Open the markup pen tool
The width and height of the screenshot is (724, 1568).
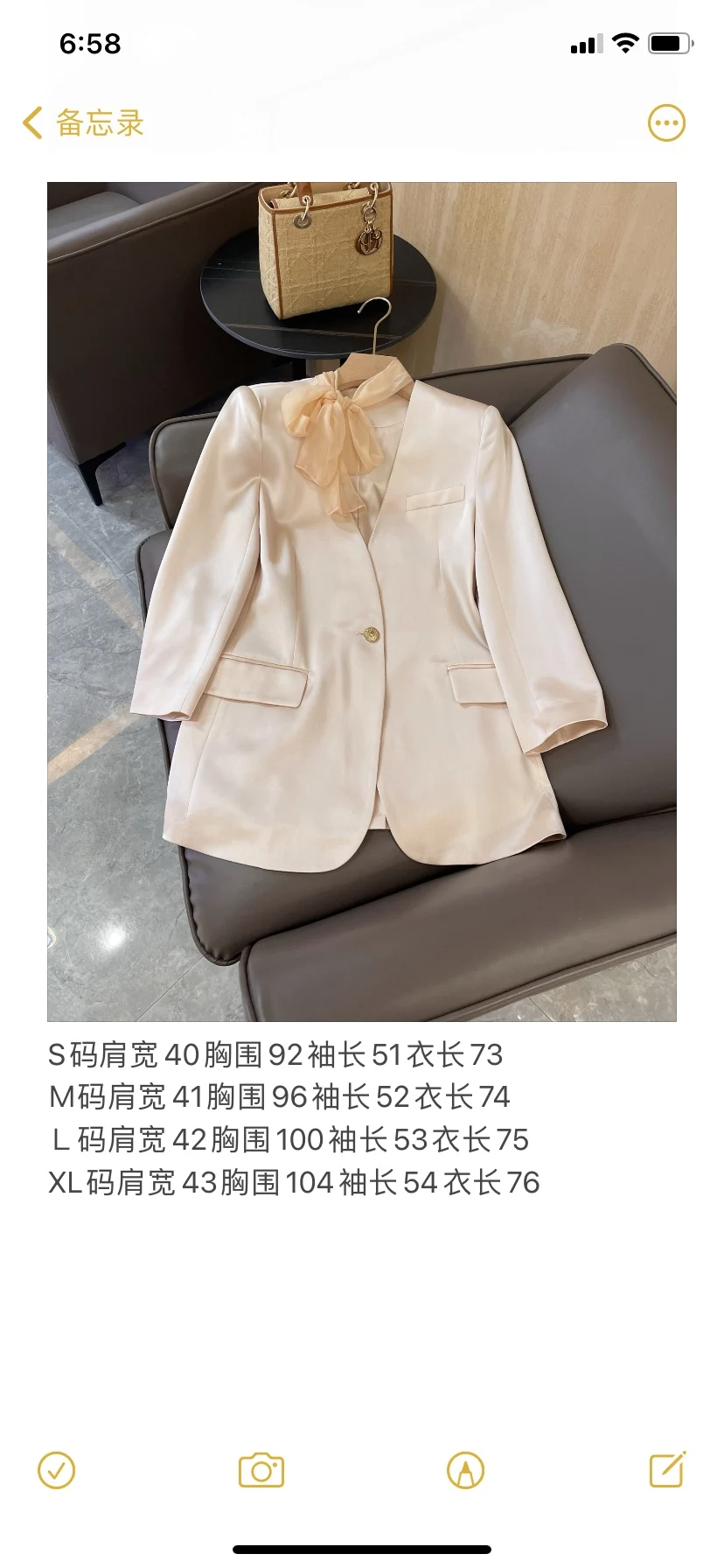465,1470
